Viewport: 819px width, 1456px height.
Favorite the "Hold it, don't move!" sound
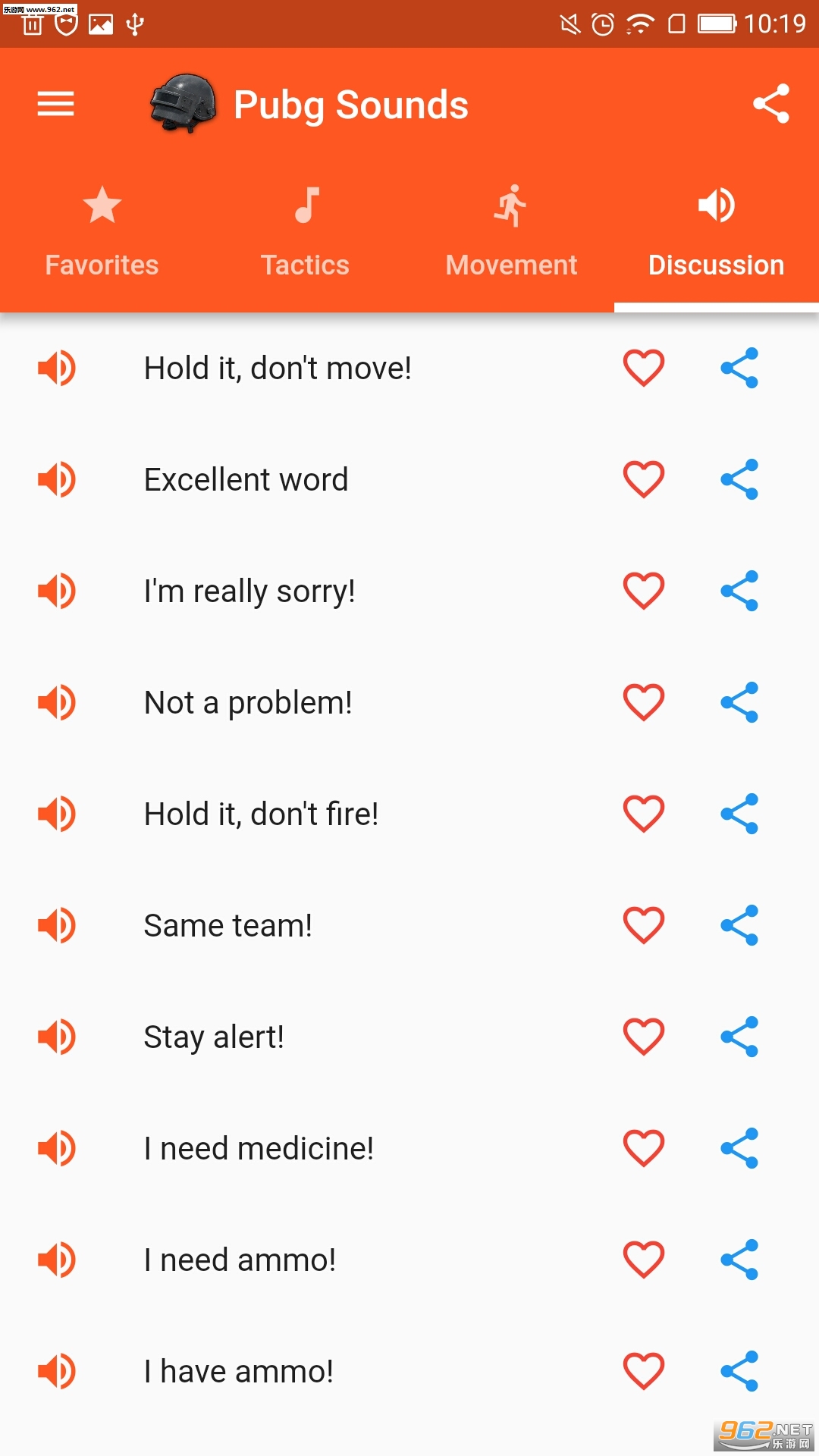click(643, 369)
